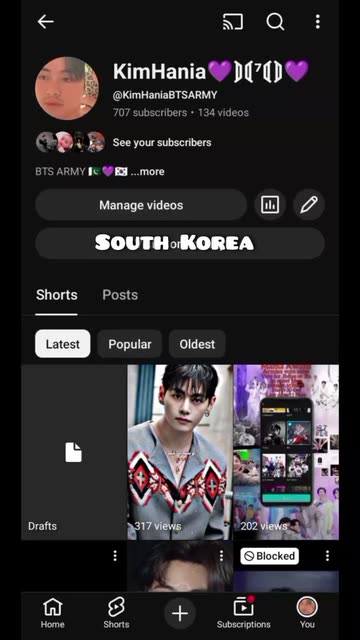Switch to the Posts tab
Image resolution: width=360 pixels, height=640 pixels.
tap(120, 295)
